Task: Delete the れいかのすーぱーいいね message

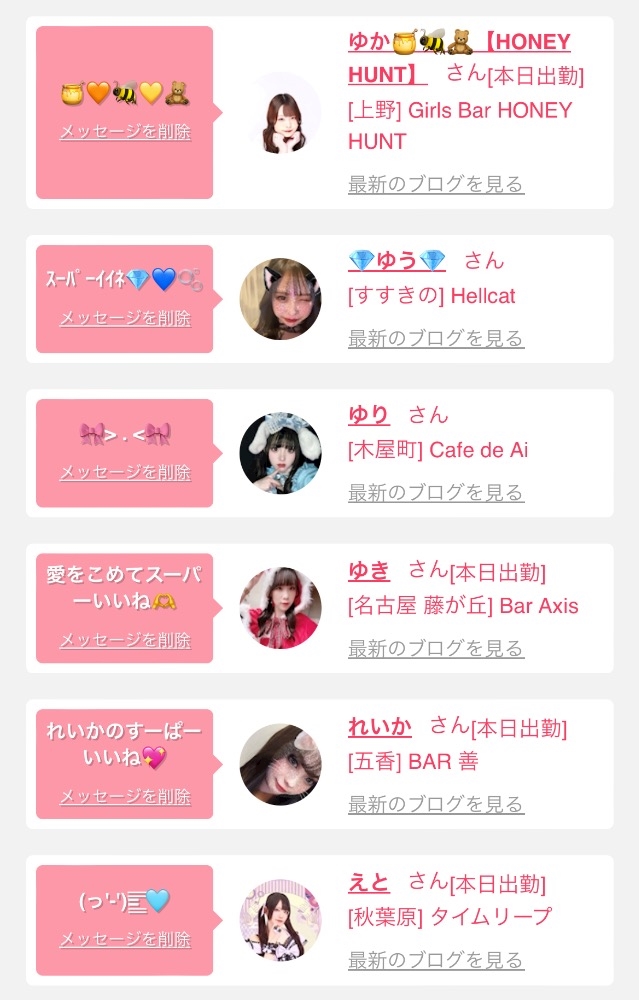Action: (125, 796)
